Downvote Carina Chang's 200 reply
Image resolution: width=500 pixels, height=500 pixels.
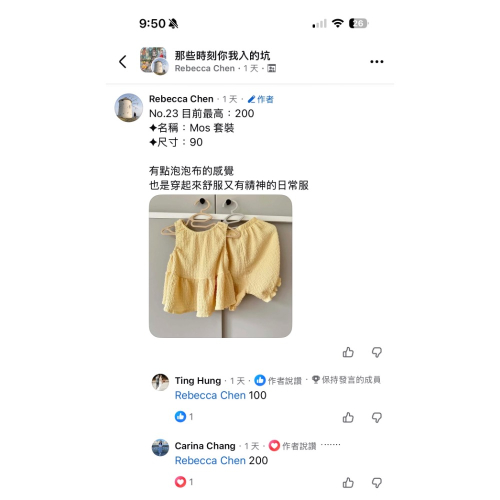(377, 483)
